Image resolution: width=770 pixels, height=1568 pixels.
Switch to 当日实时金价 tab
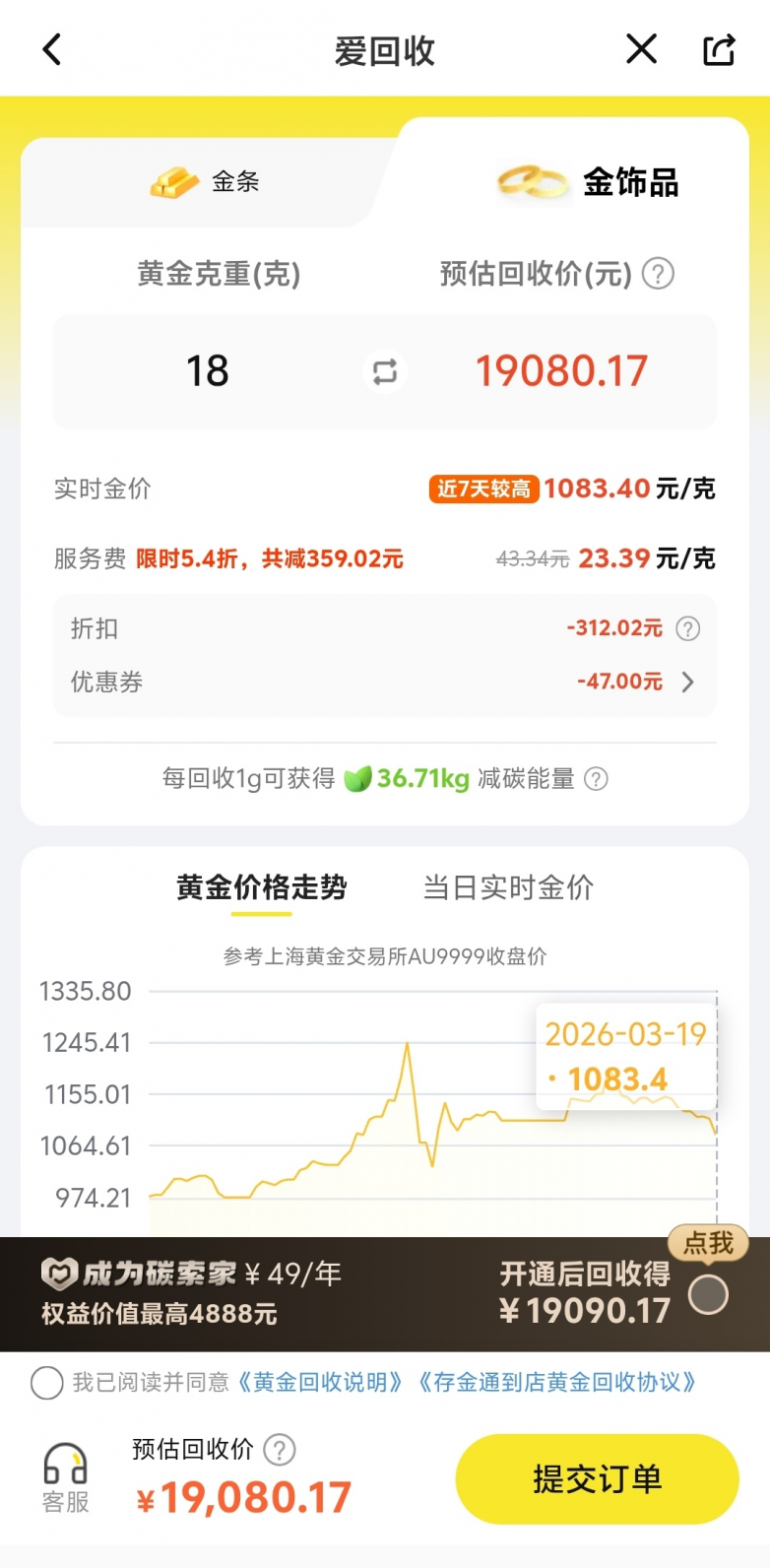(507, 887)
